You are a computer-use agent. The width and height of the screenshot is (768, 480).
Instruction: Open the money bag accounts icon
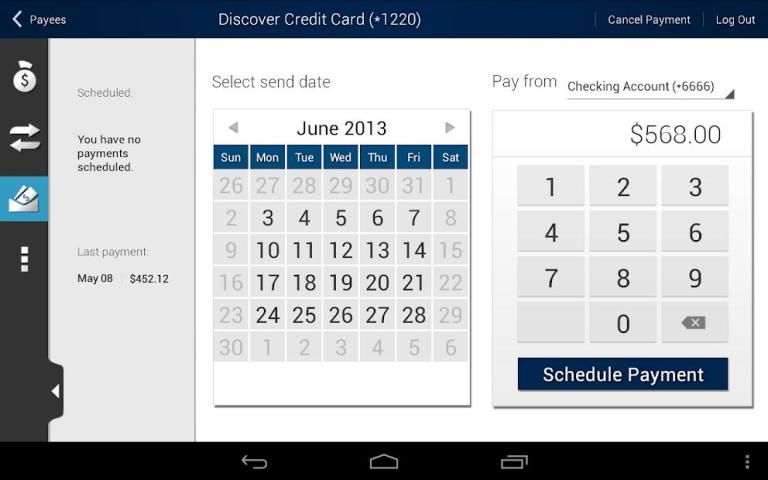click(24, 78)
